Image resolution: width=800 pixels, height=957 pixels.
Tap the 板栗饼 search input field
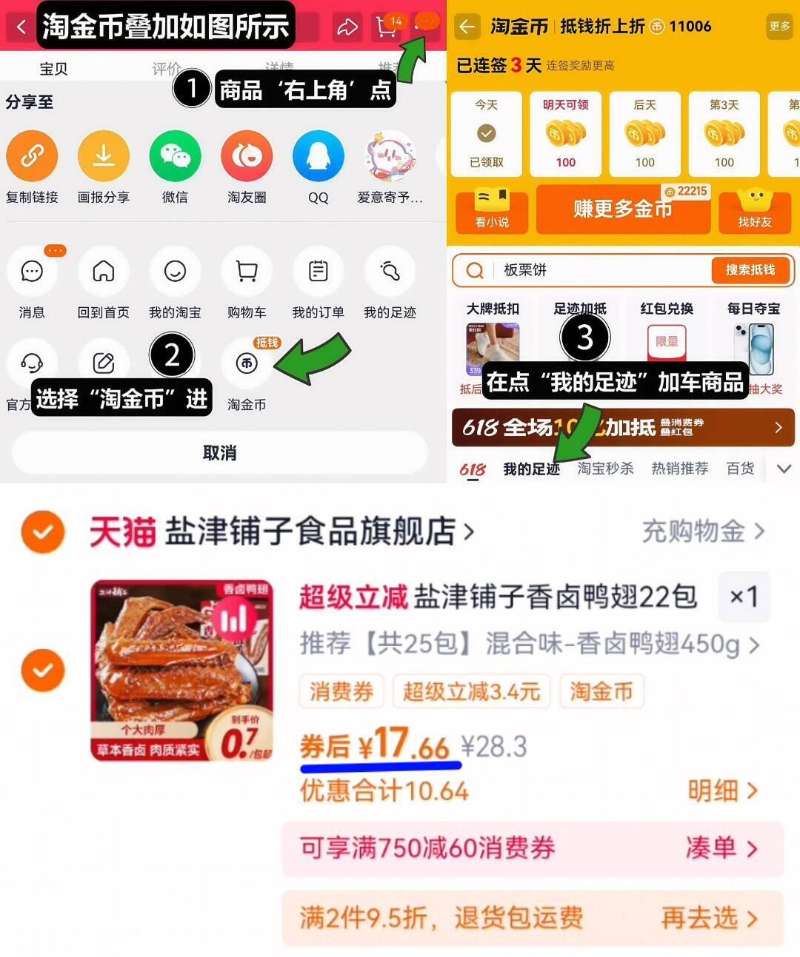(560, 269)
